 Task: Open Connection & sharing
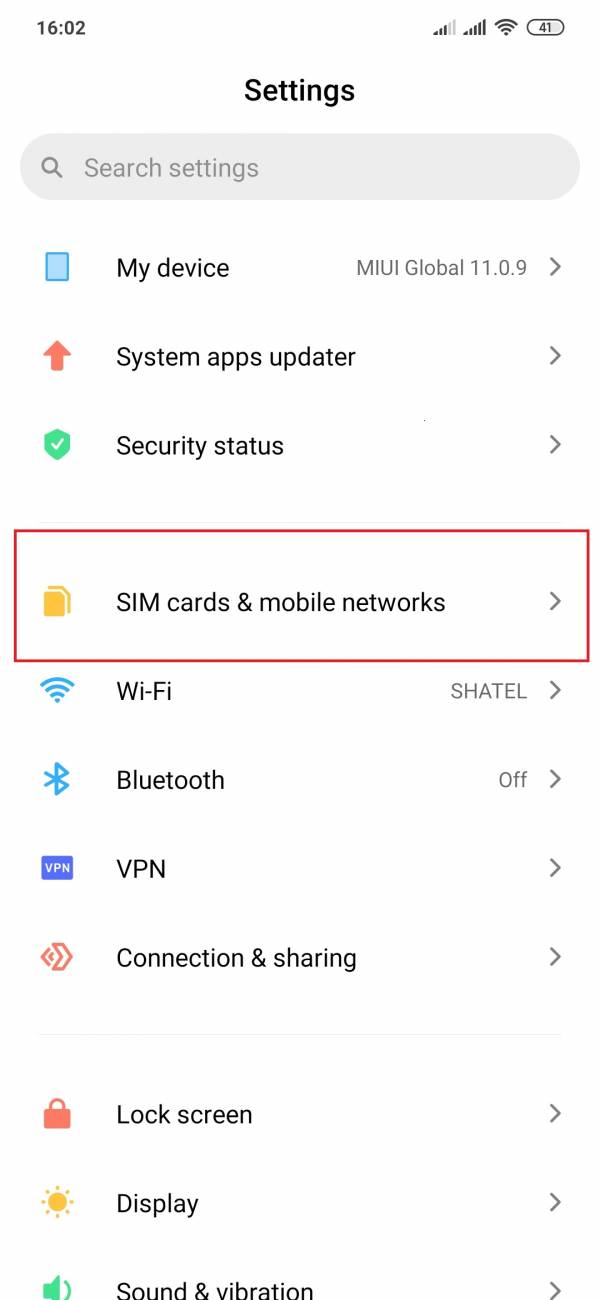300,957
